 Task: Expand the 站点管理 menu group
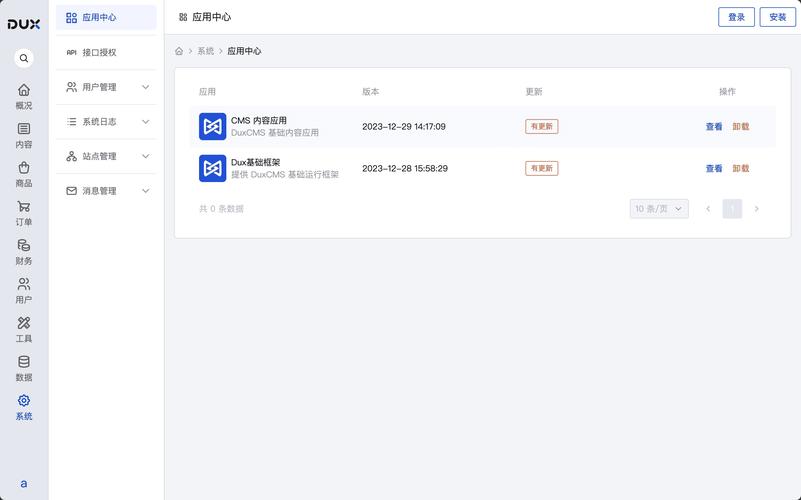coord(106,156)
